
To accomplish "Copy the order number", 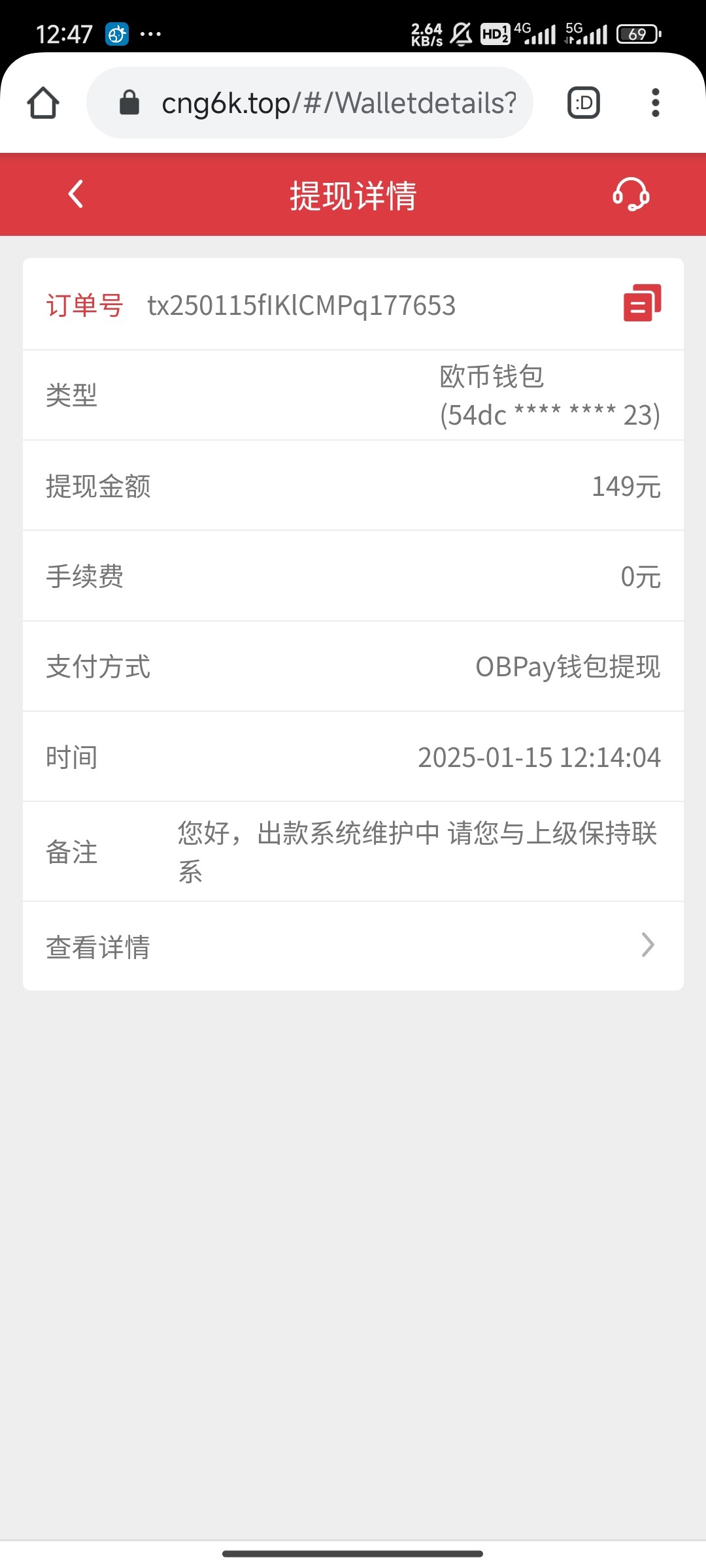I will click(x=642, y=304).
